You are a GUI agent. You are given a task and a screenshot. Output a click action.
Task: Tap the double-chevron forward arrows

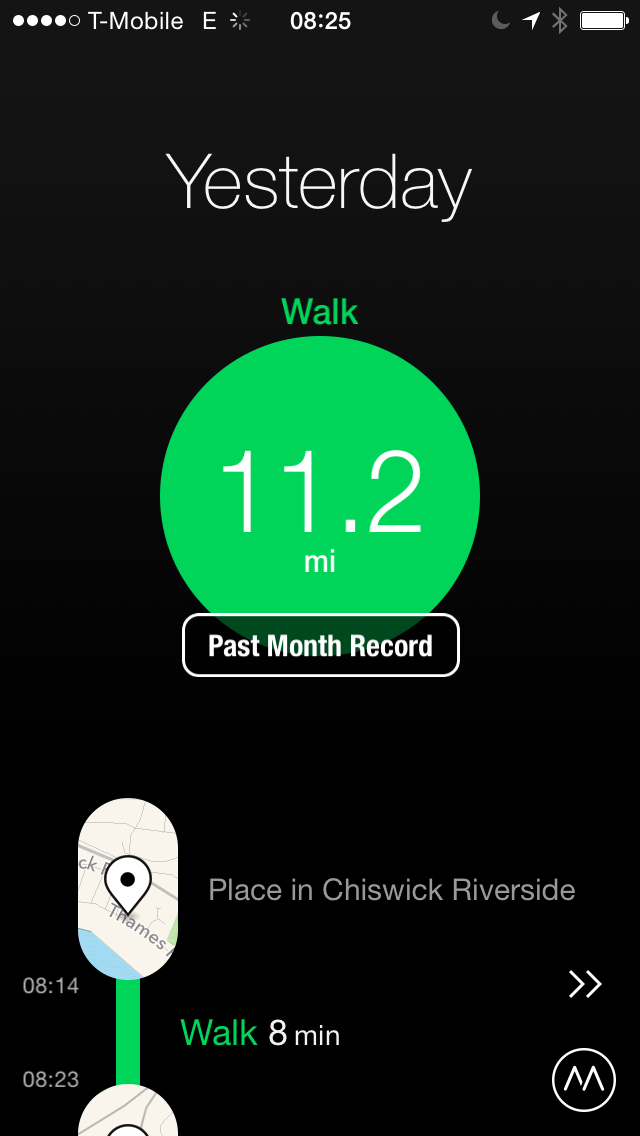585,985
